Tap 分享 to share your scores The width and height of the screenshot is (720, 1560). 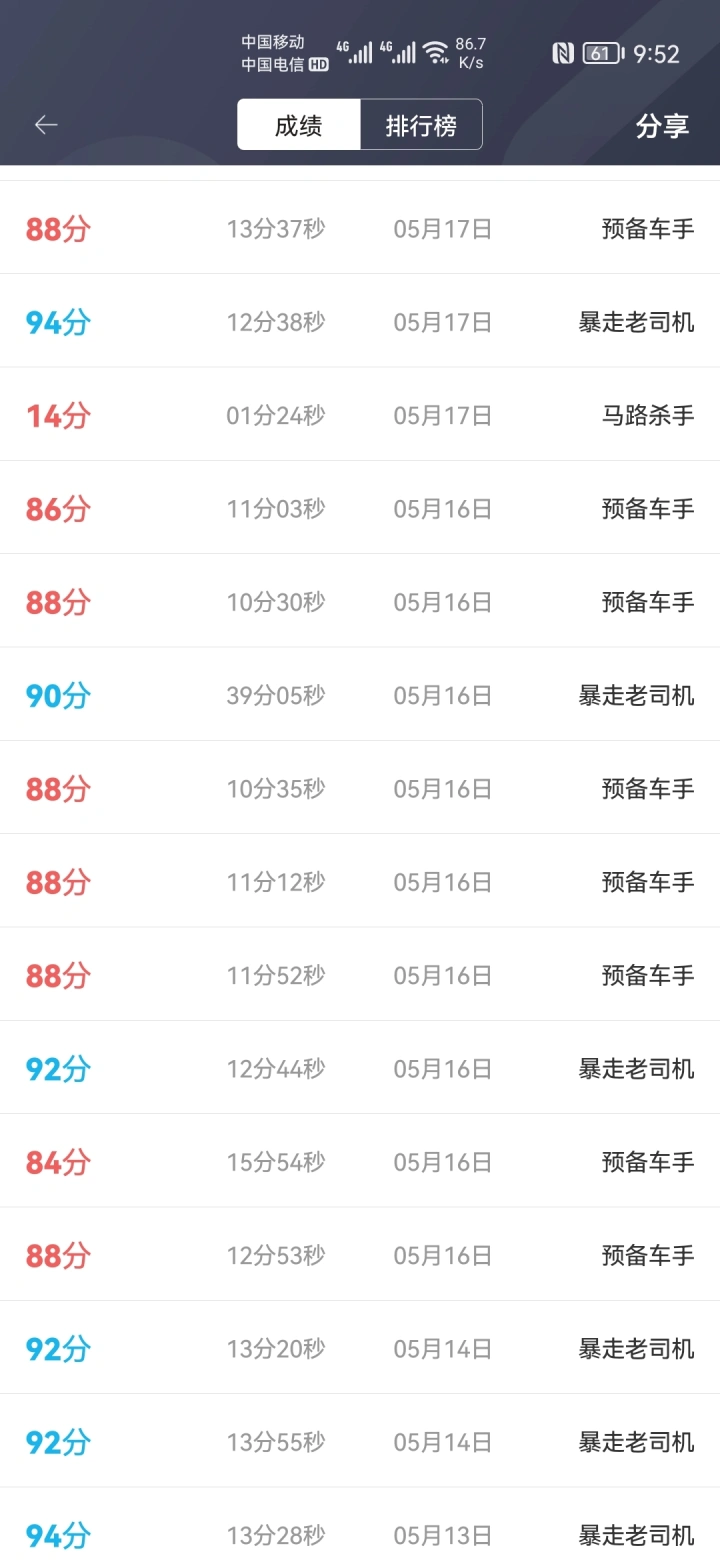(x=662, y=126)
